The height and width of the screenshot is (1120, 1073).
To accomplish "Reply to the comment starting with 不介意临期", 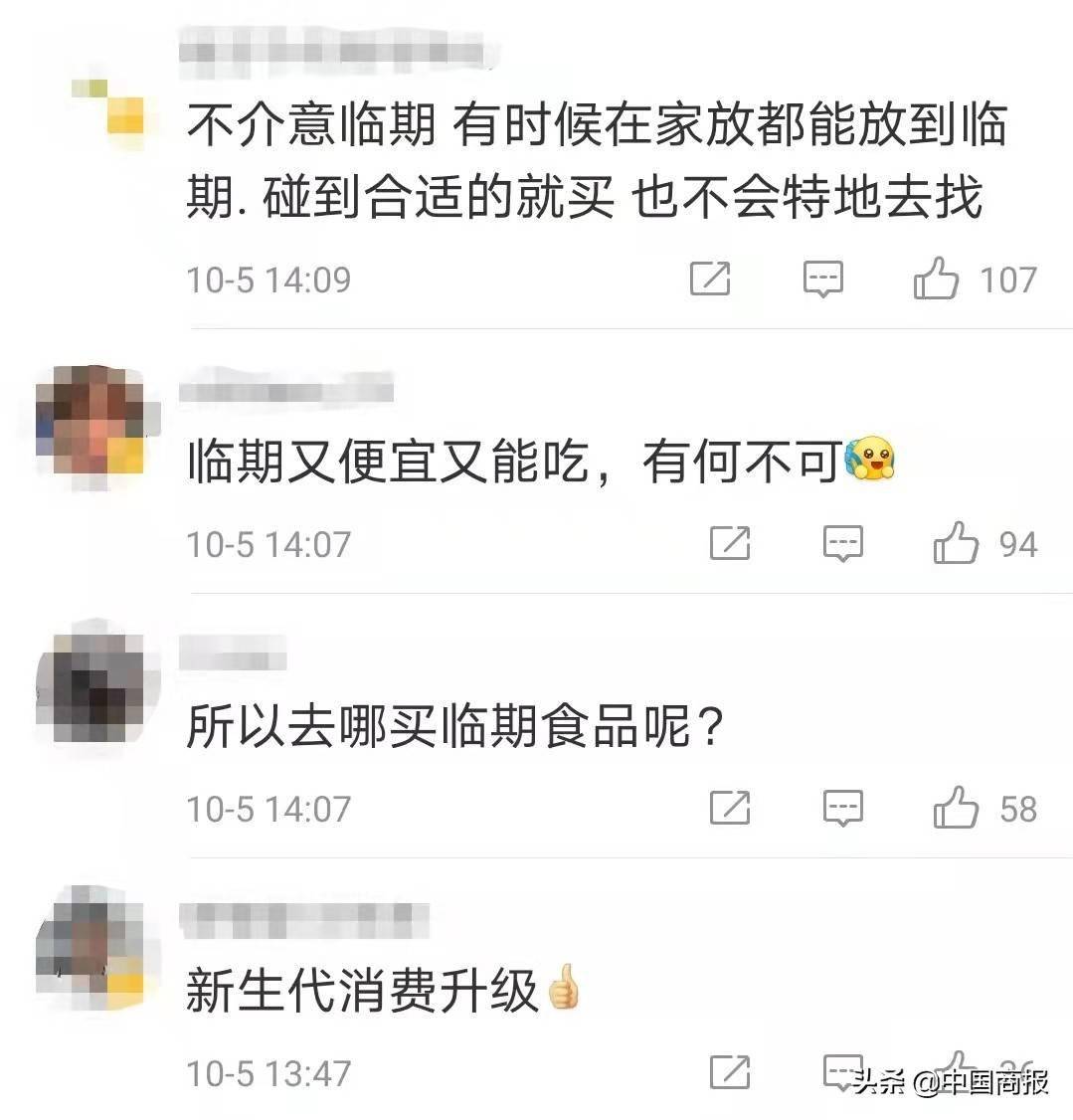I will pos(823,280).
